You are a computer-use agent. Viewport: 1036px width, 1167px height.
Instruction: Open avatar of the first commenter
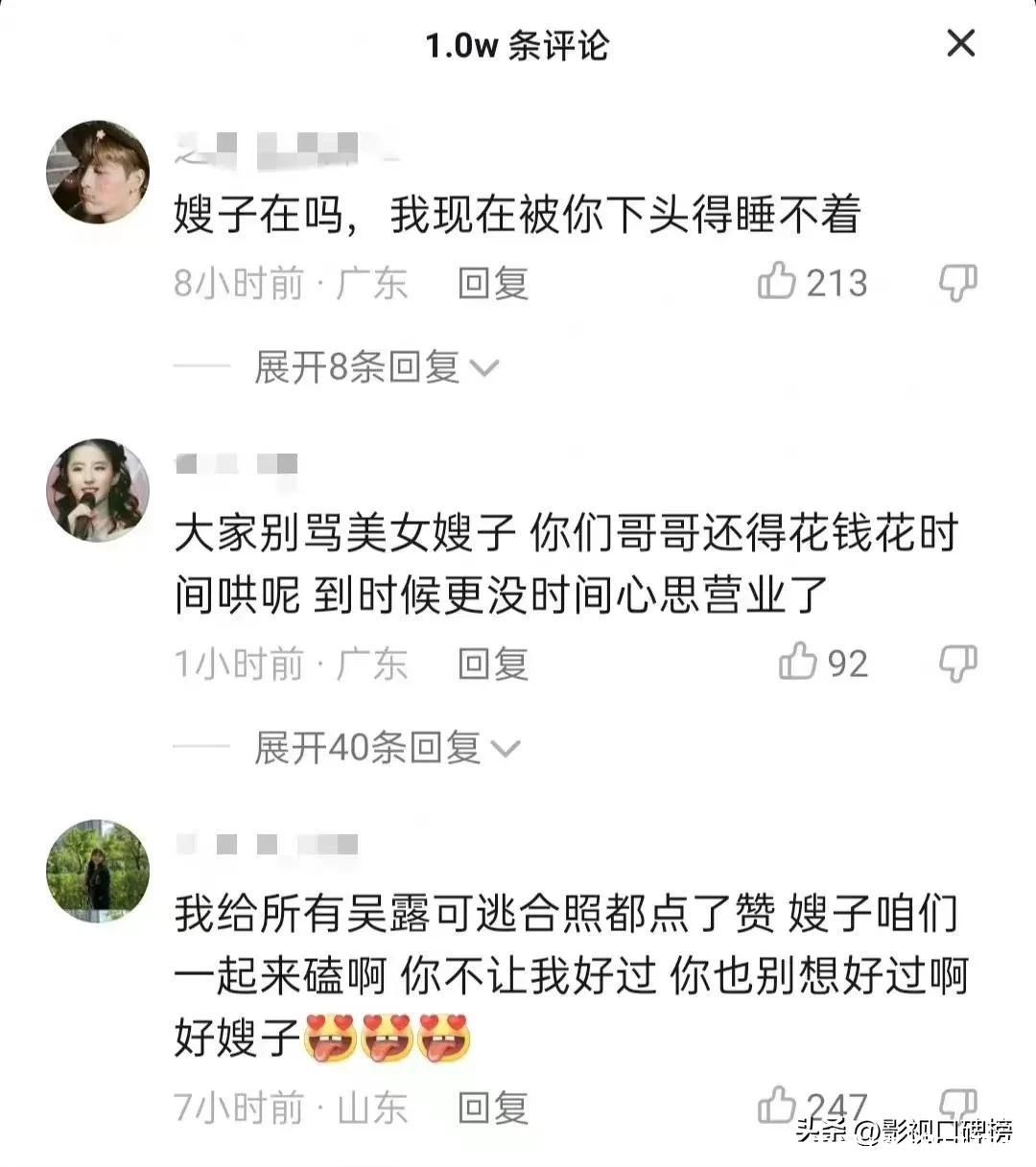tap(98, 173)
